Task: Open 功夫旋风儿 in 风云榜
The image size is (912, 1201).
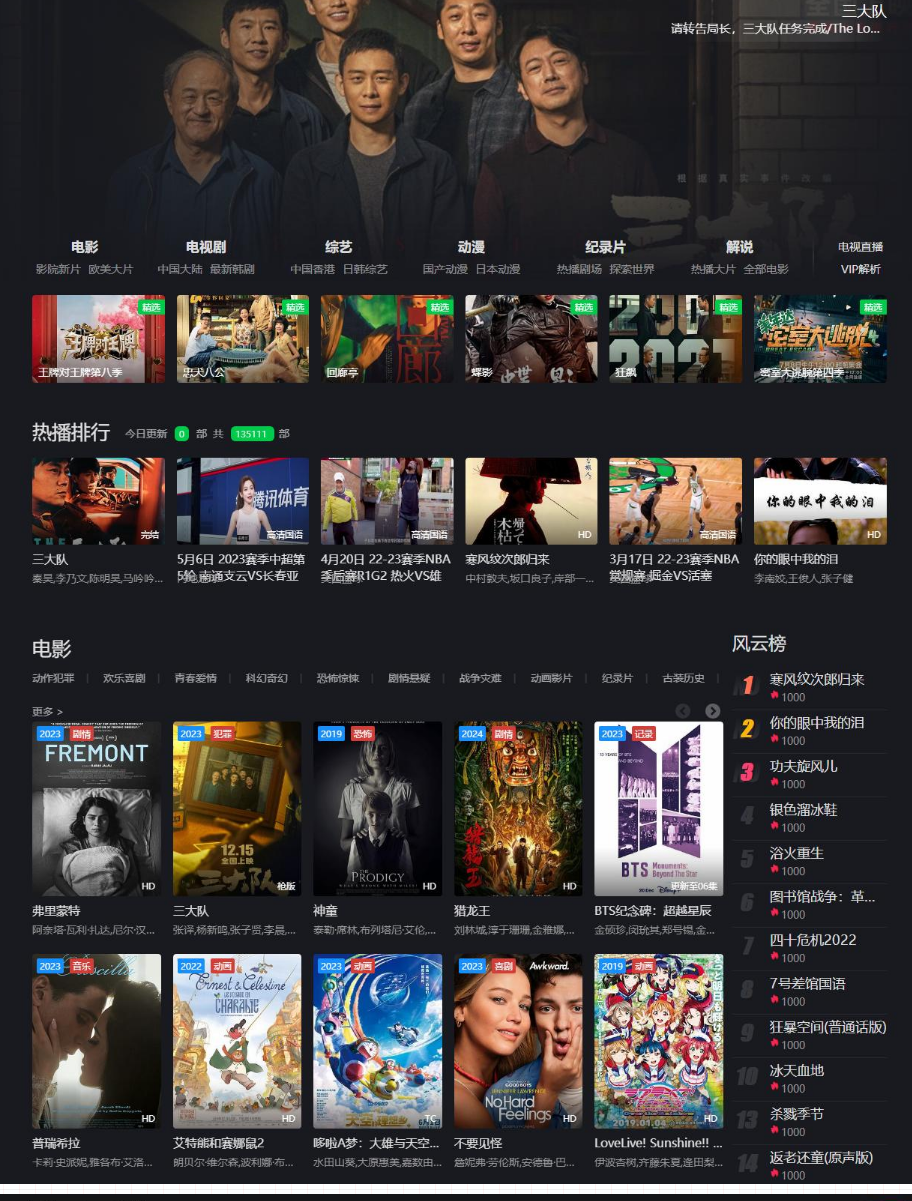Action: pyautogui.click(x=803, y=766)
